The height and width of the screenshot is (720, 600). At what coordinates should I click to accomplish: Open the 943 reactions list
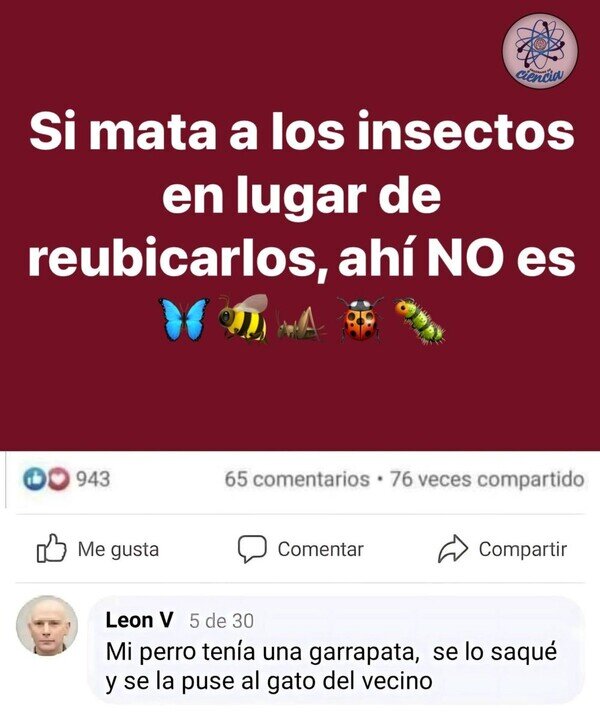pyautogui.click(x=67, y=479)
